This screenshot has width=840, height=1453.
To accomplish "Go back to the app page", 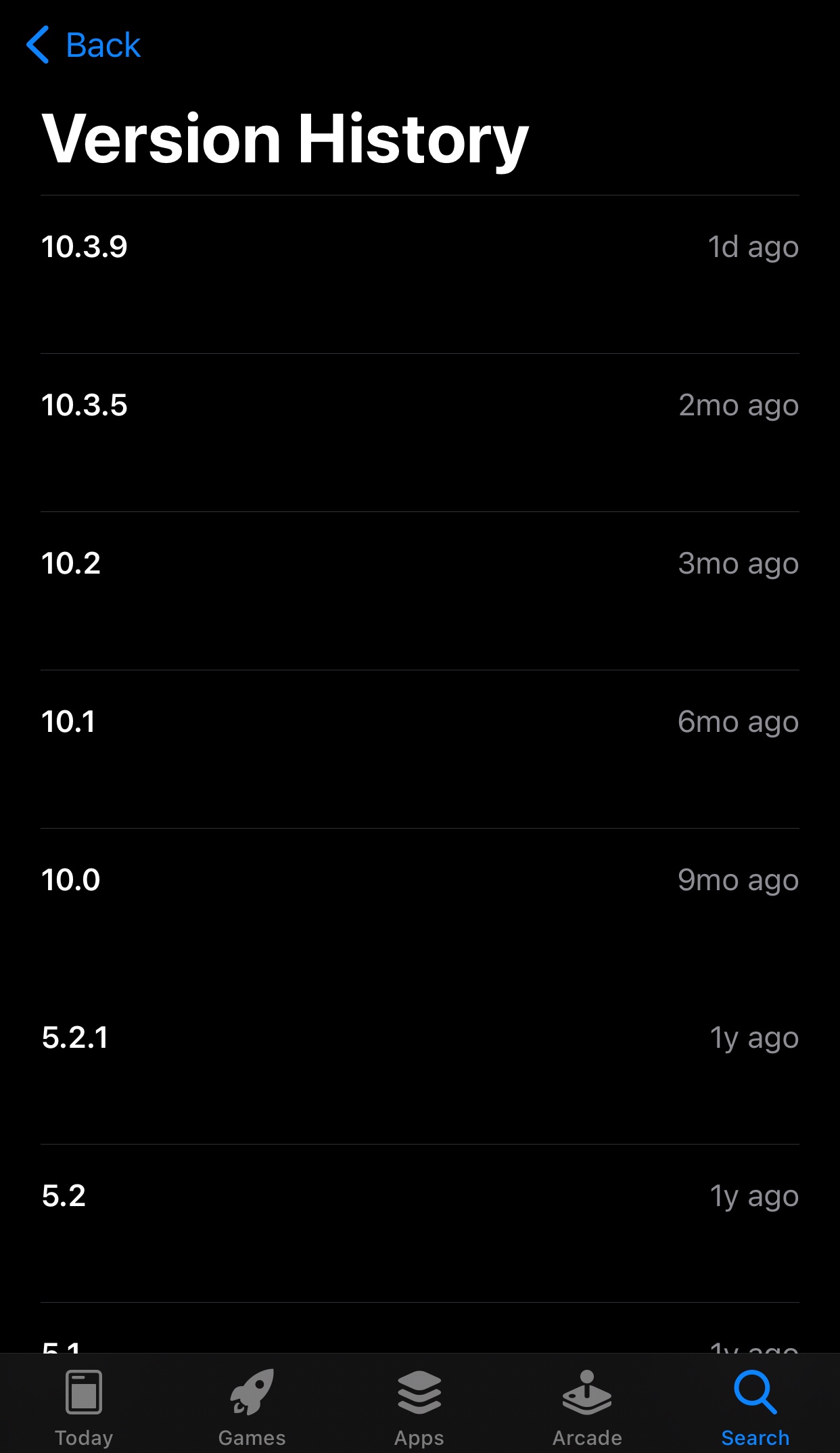I will 84,45.
